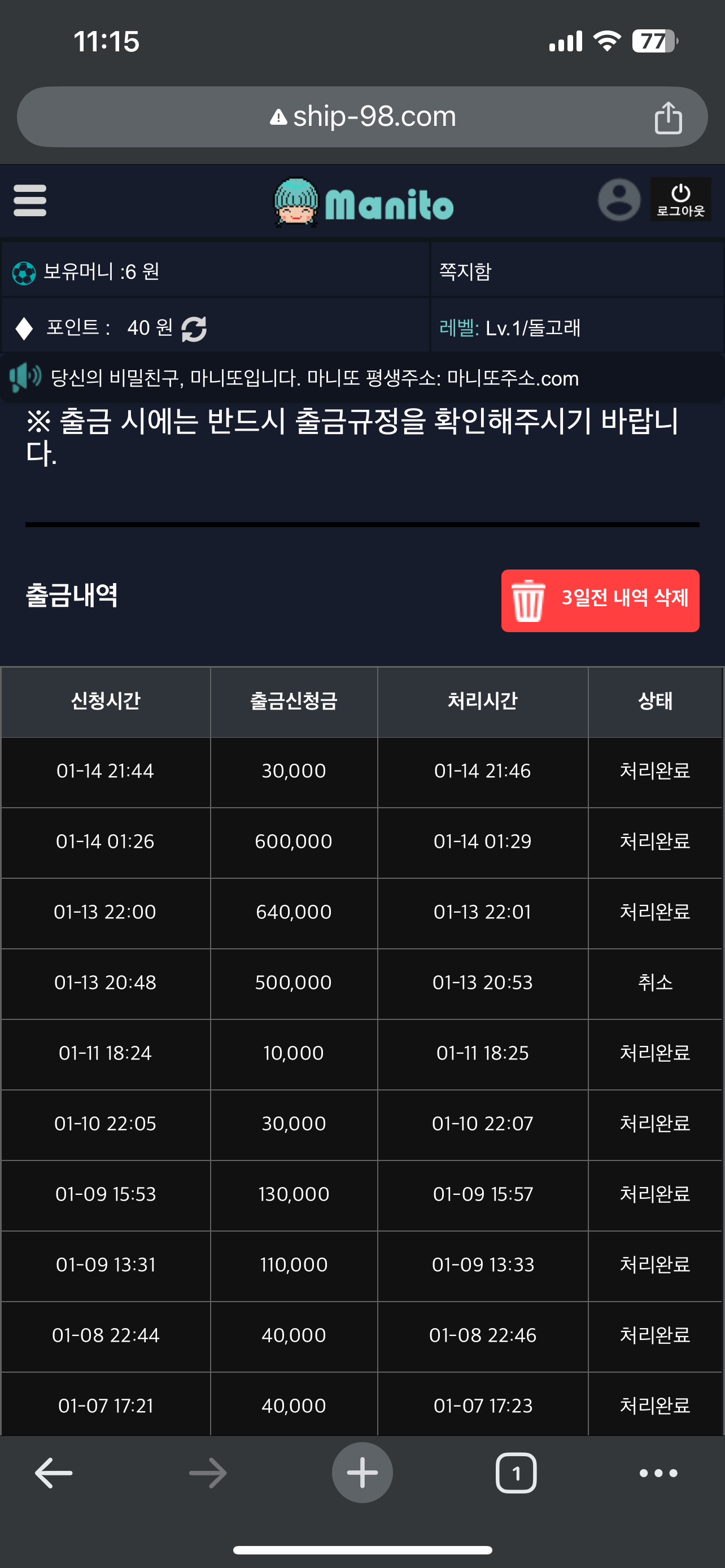Tap the ship-98.com address bar

point(363,116)
